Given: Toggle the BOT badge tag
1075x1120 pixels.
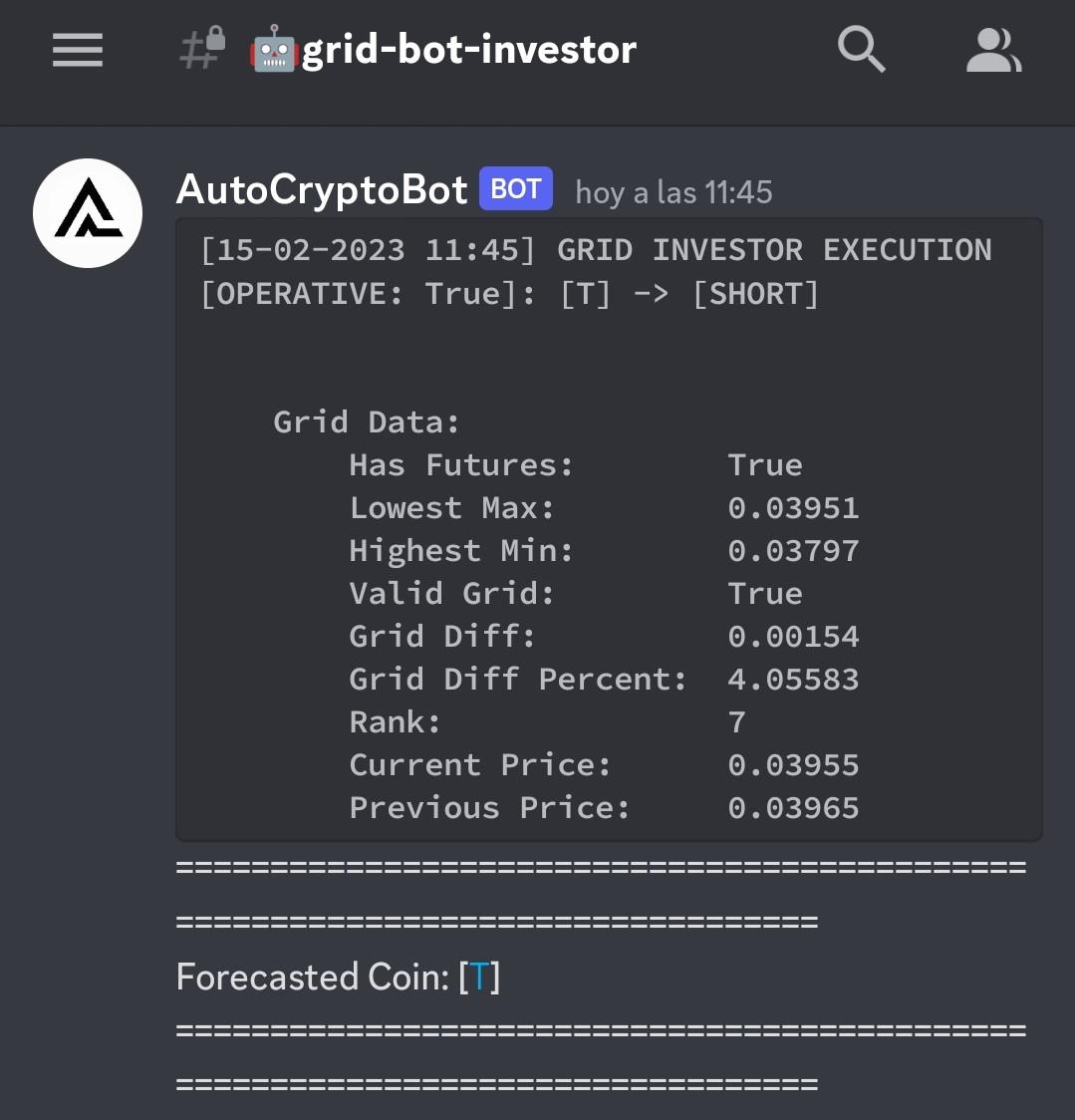Looking at the screenshot, I should [x=515, y=188].
